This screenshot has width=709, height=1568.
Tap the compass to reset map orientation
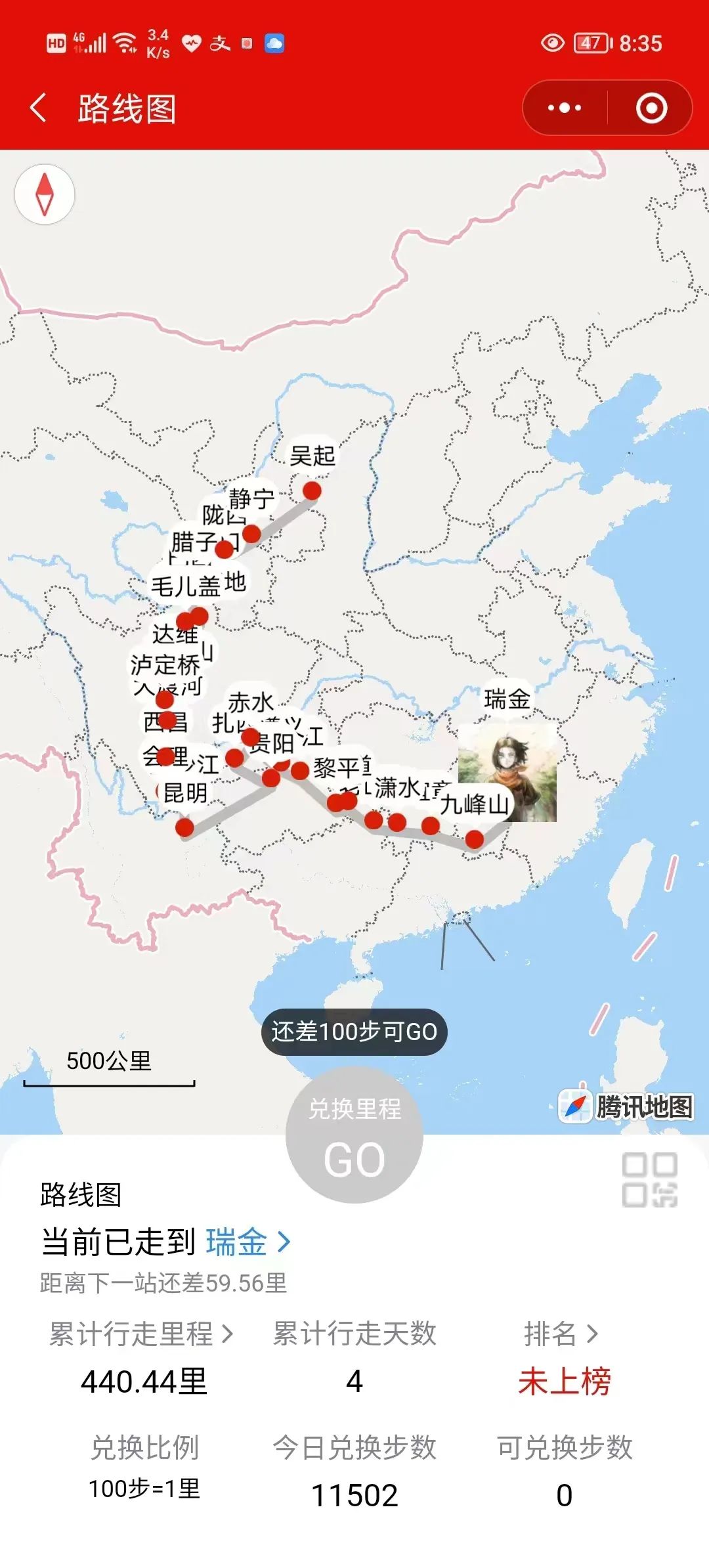[45, 194]
